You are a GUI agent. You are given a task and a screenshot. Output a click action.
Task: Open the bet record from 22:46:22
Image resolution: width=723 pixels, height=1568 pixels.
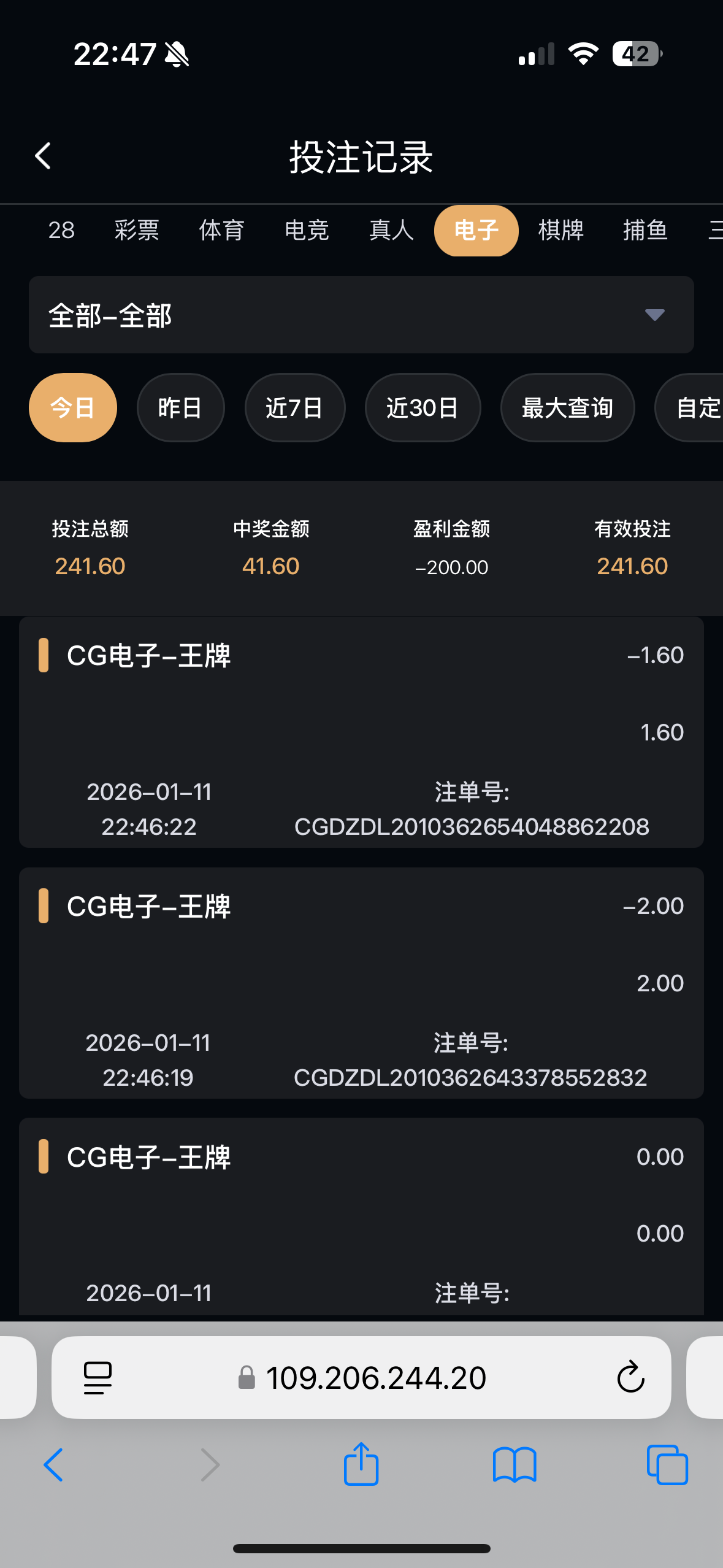361,732
